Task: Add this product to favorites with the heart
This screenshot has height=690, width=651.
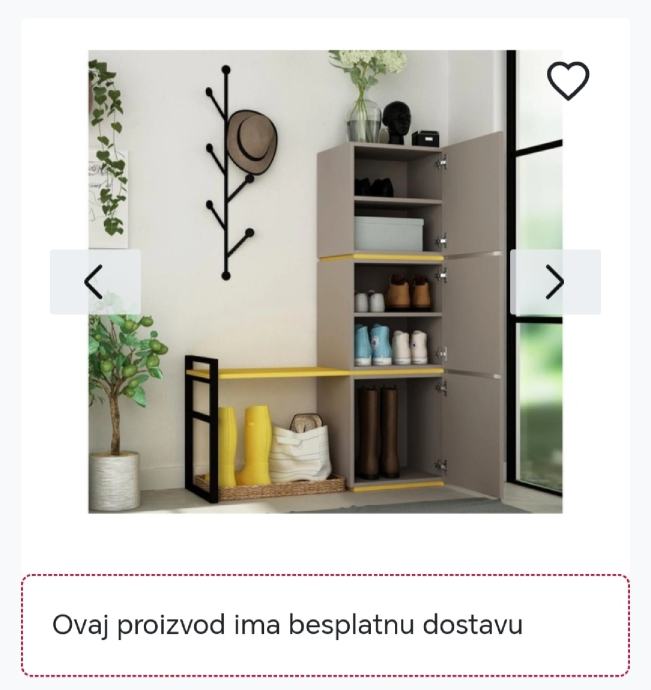Action: 568,81
